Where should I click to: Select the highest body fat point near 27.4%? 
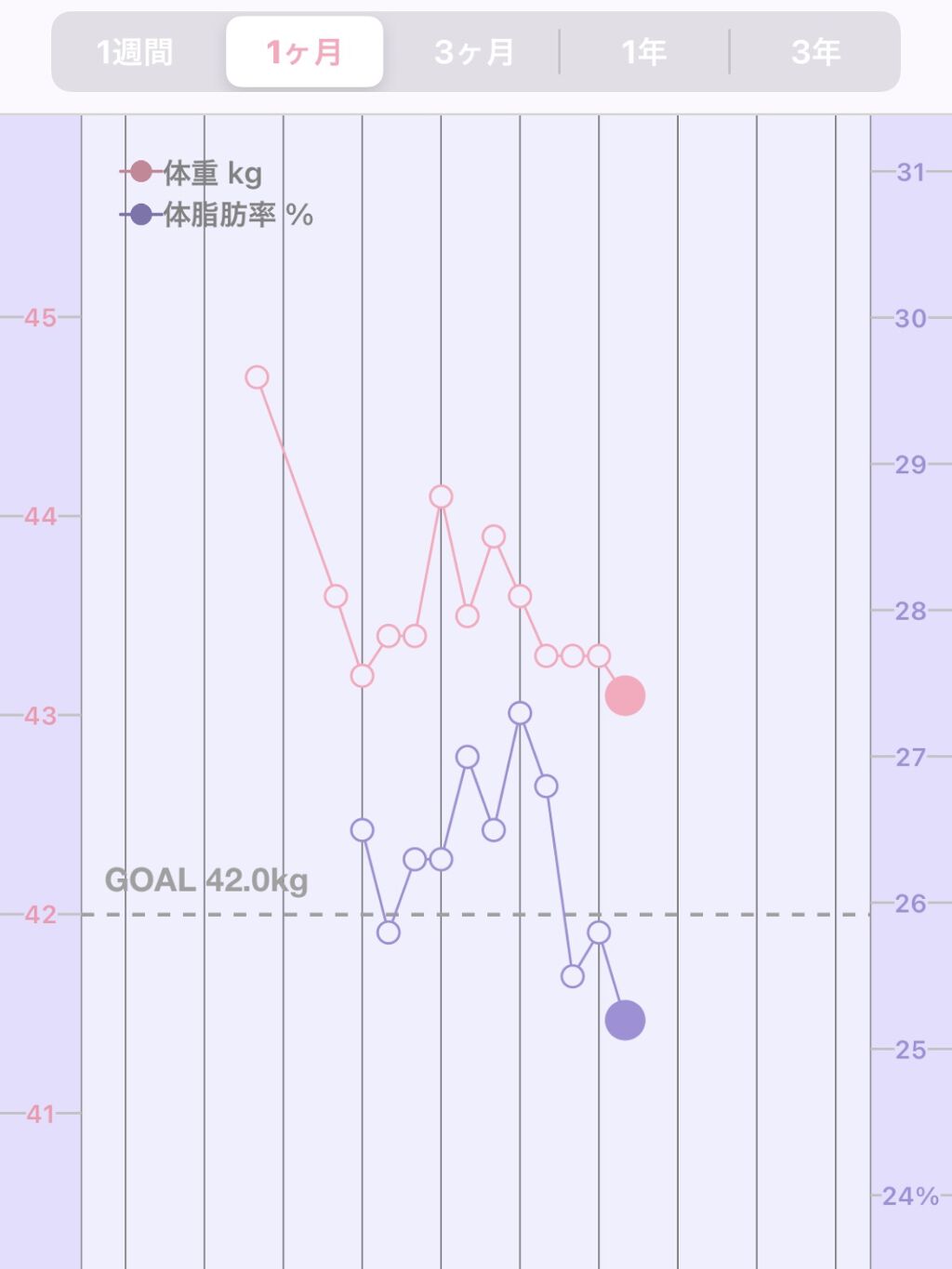tap(519, 715)
